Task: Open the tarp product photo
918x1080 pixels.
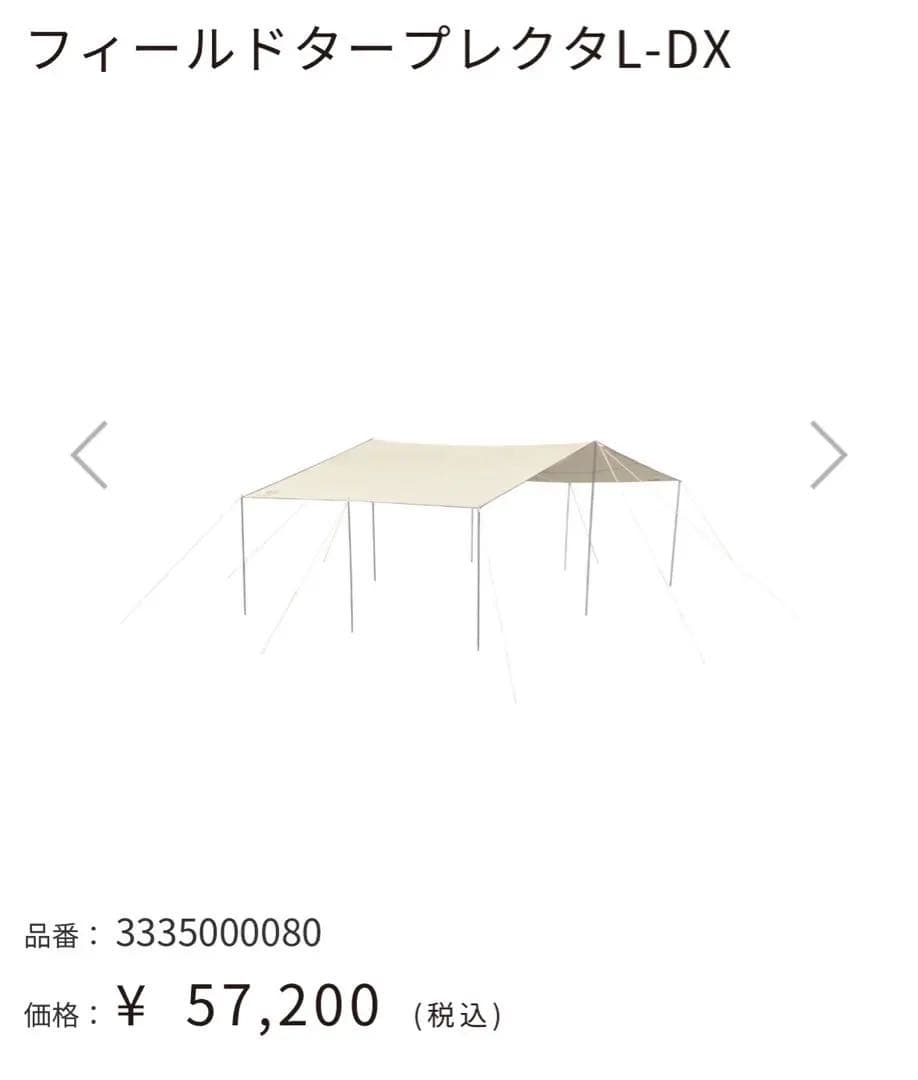Action: pos(459,540)
